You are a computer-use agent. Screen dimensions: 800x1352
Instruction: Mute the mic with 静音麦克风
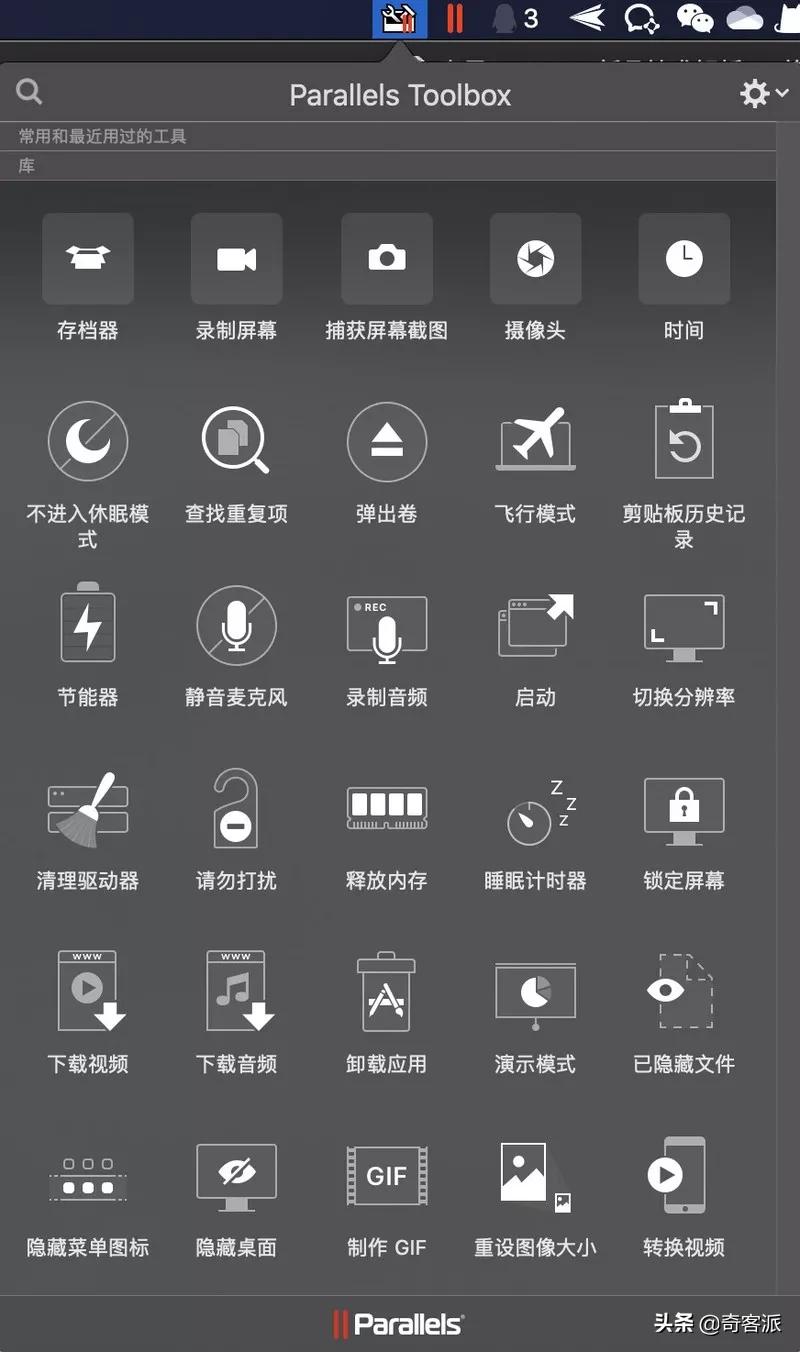coord(236,625)
